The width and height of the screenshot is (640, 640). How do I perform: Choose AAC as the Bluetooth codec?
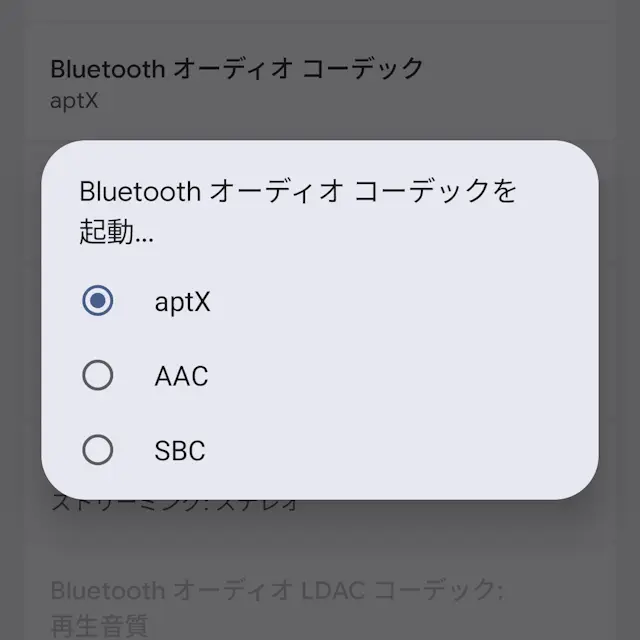coord(97,376)
